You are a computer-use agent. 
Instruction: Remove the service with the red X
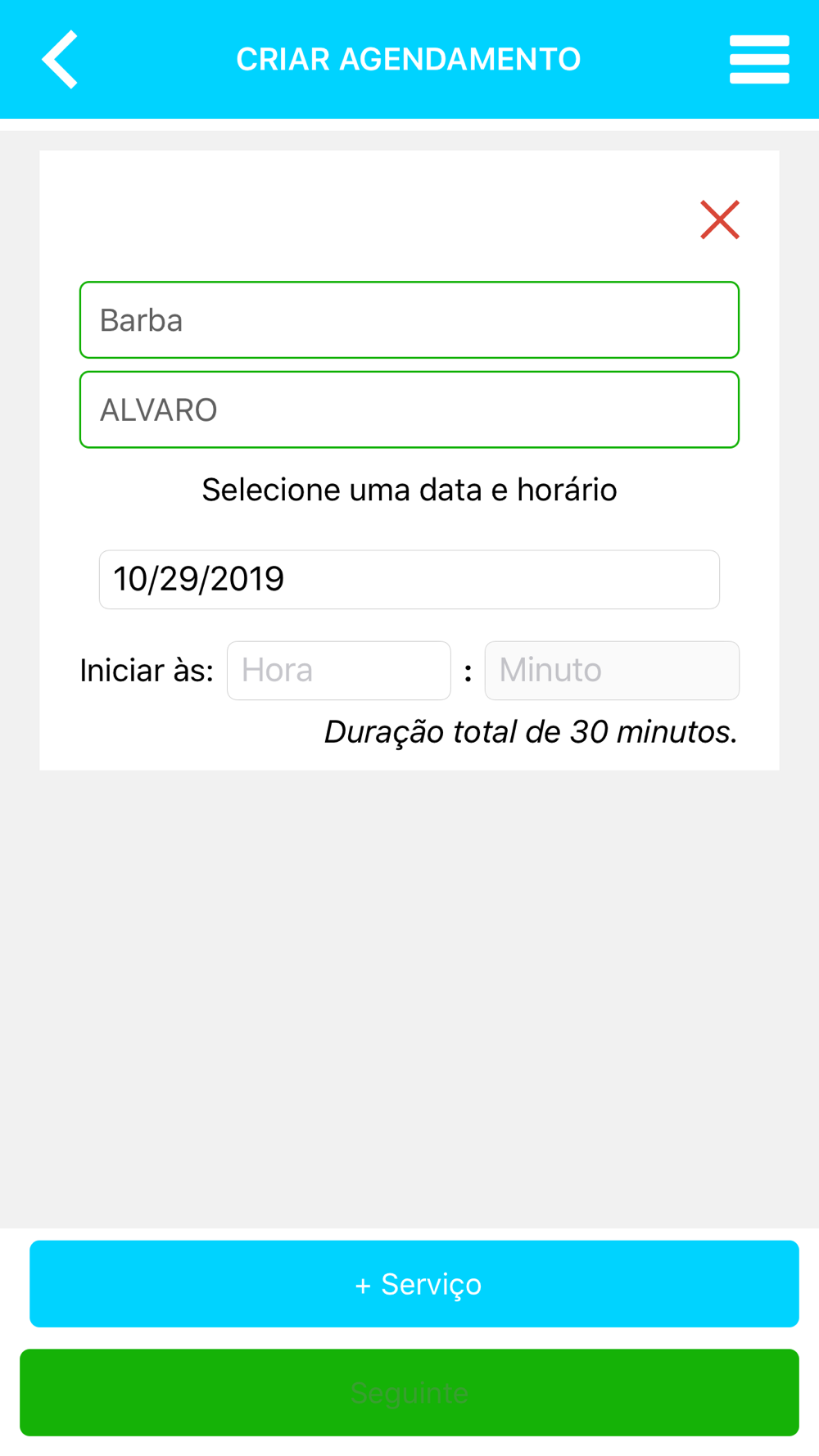click(720, 219)
